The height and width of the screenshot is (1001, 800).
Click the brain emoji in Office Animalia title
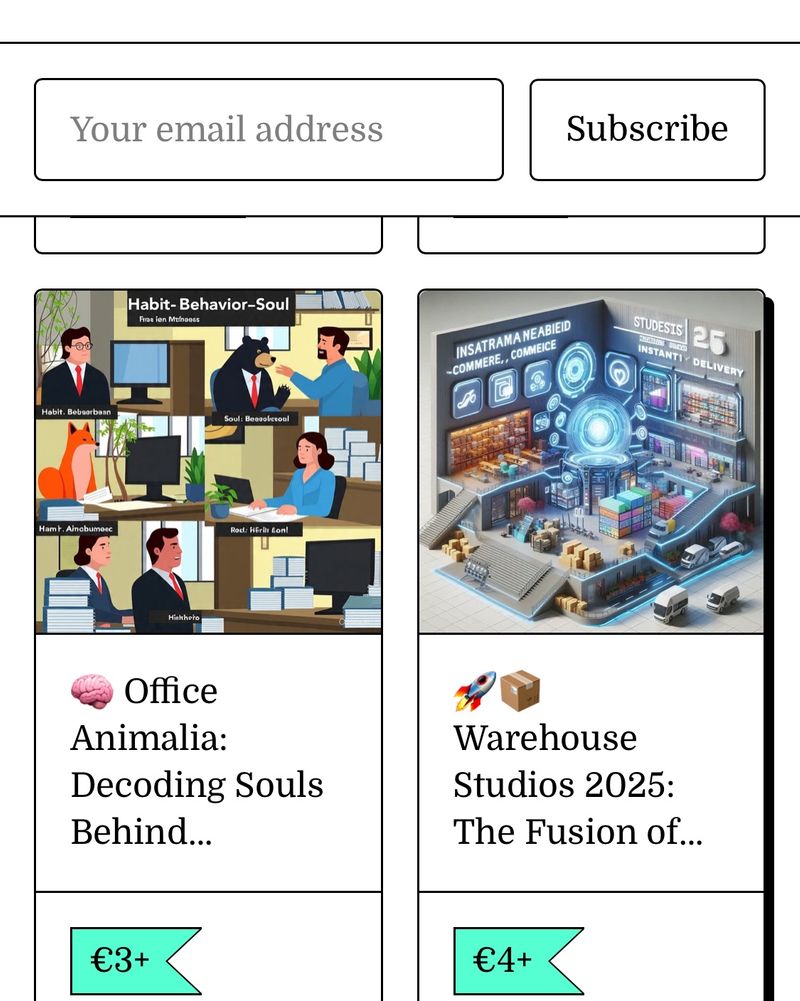(92, 690)
